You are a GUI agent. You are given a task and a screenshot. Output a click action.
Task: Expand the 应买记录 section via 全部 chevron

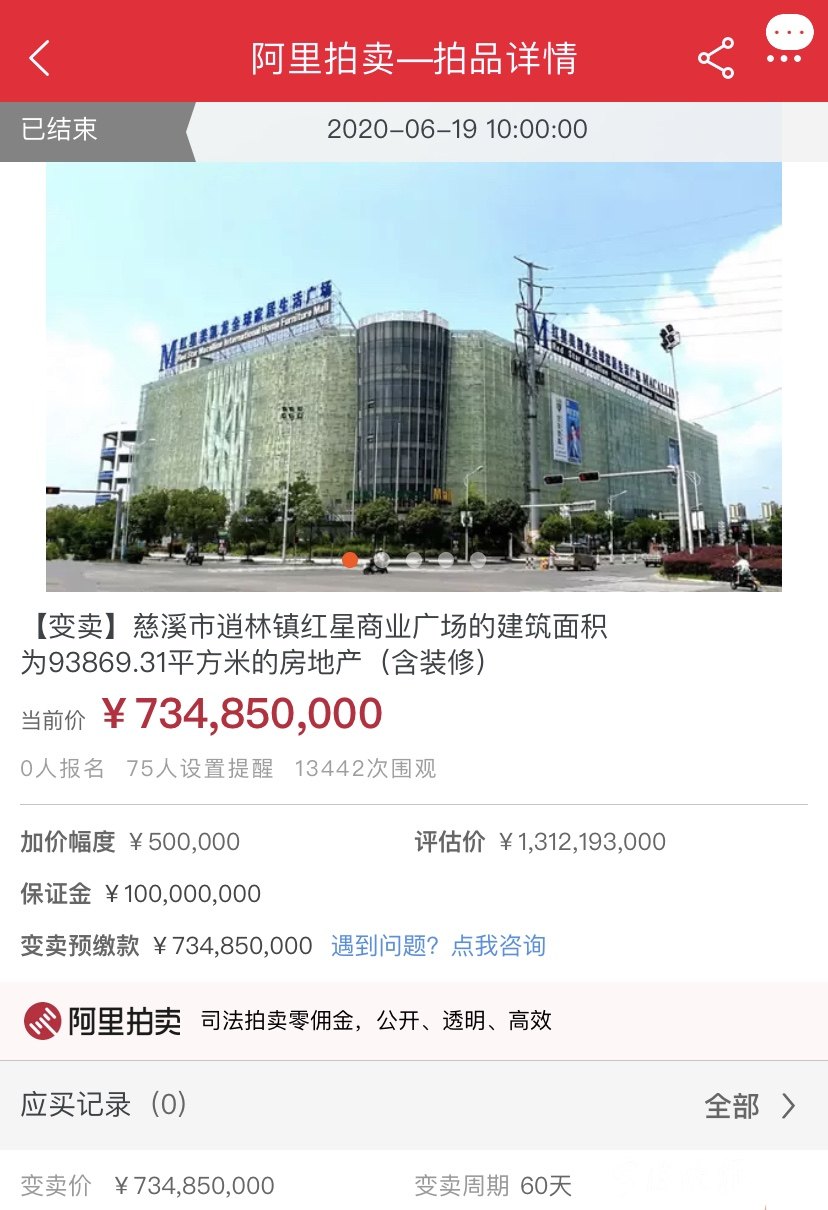(x=789, y=1108)
